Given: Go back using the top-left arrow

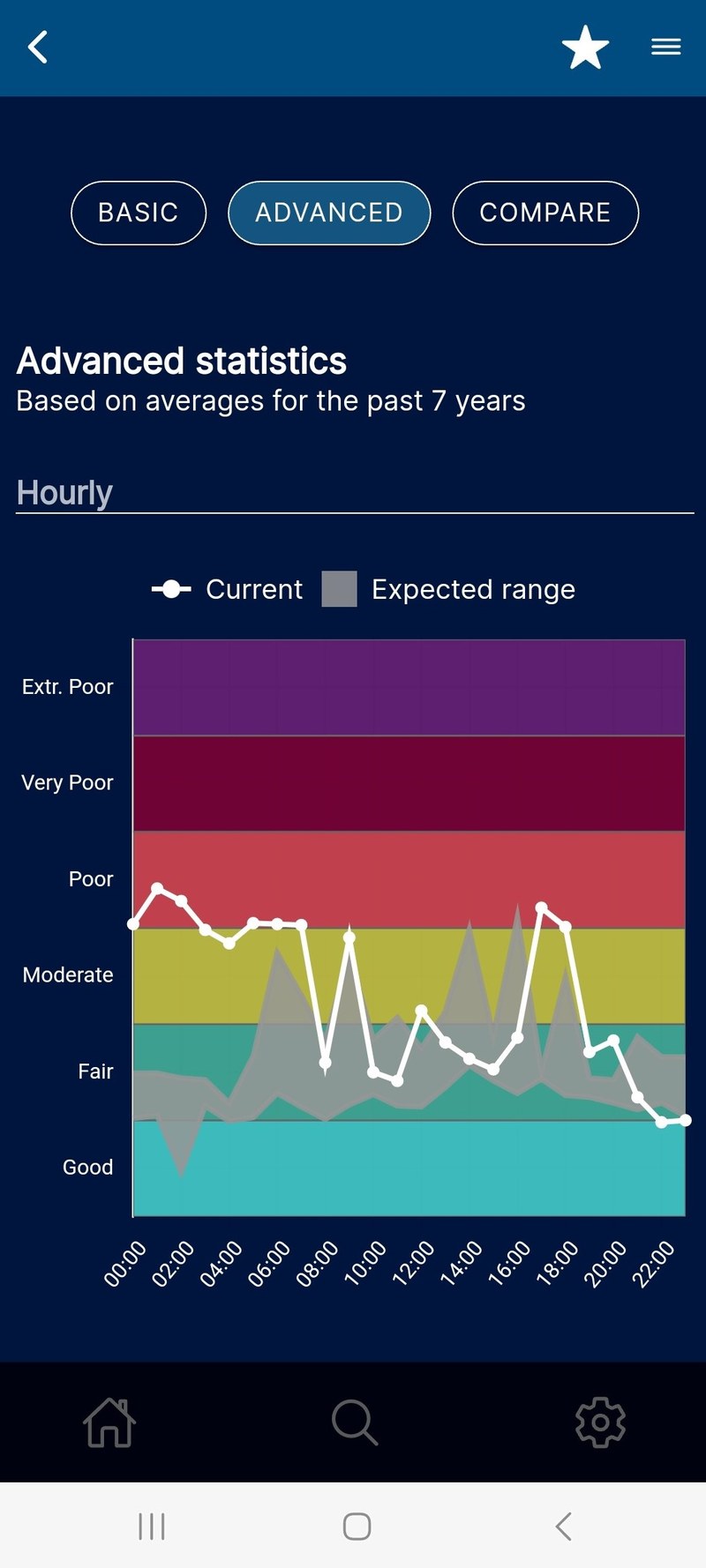Looking at the screenshot, I should tap(38, 48).
